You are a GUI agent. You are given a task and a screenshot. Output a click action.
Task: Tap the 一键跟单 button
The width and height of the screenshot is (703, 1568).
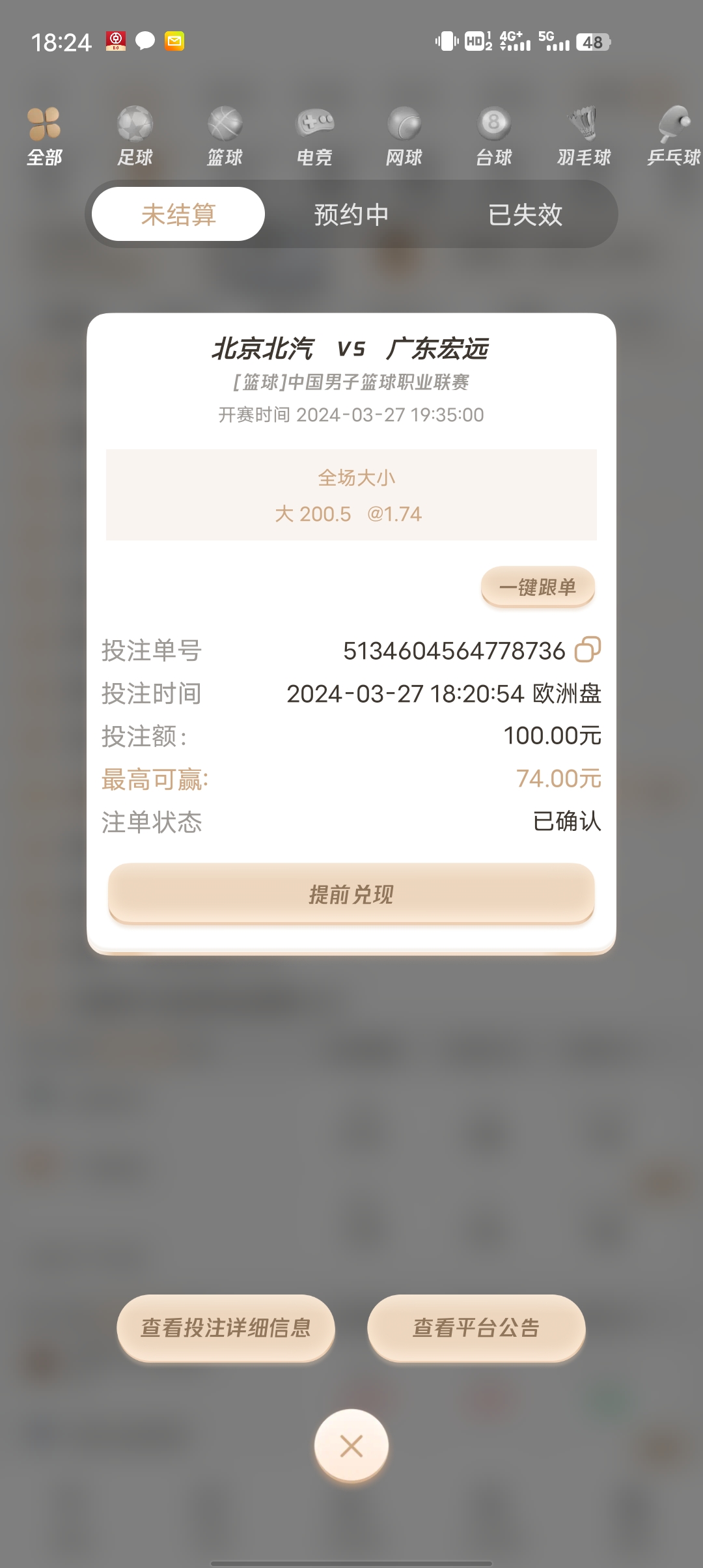point(538,587)
